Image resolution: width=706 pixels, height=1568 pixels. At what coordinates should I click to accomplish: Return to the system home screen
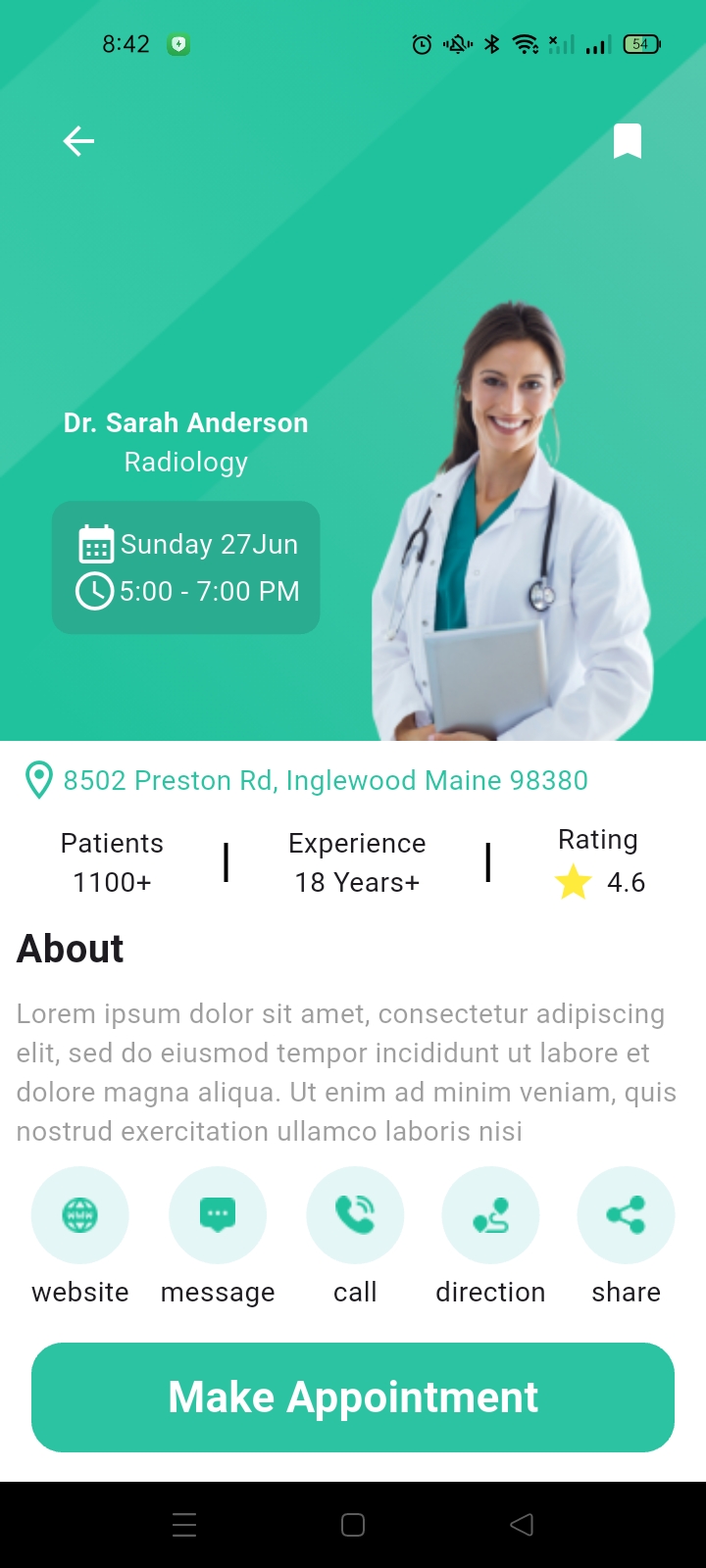pyautogui.click(x=353, y=1525)
